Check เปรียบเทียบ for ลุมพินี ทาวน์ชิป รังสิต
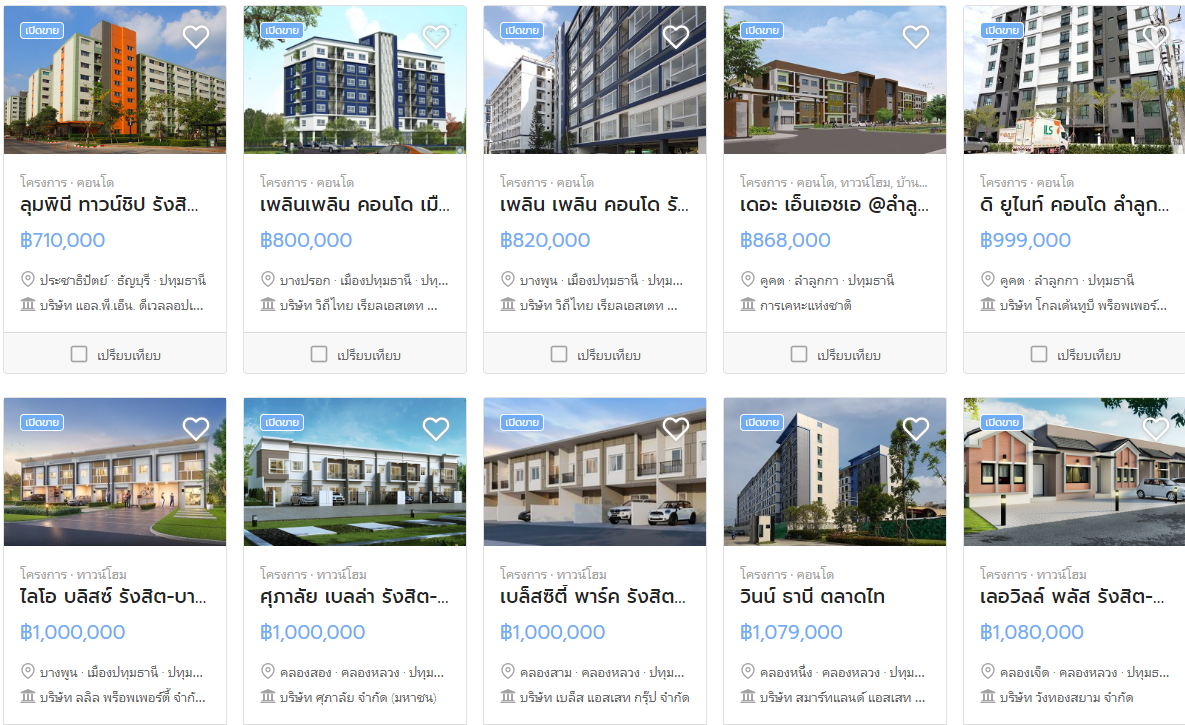Image resolution: width=1185 pixels, height=725 pixels. coord(79,354)
